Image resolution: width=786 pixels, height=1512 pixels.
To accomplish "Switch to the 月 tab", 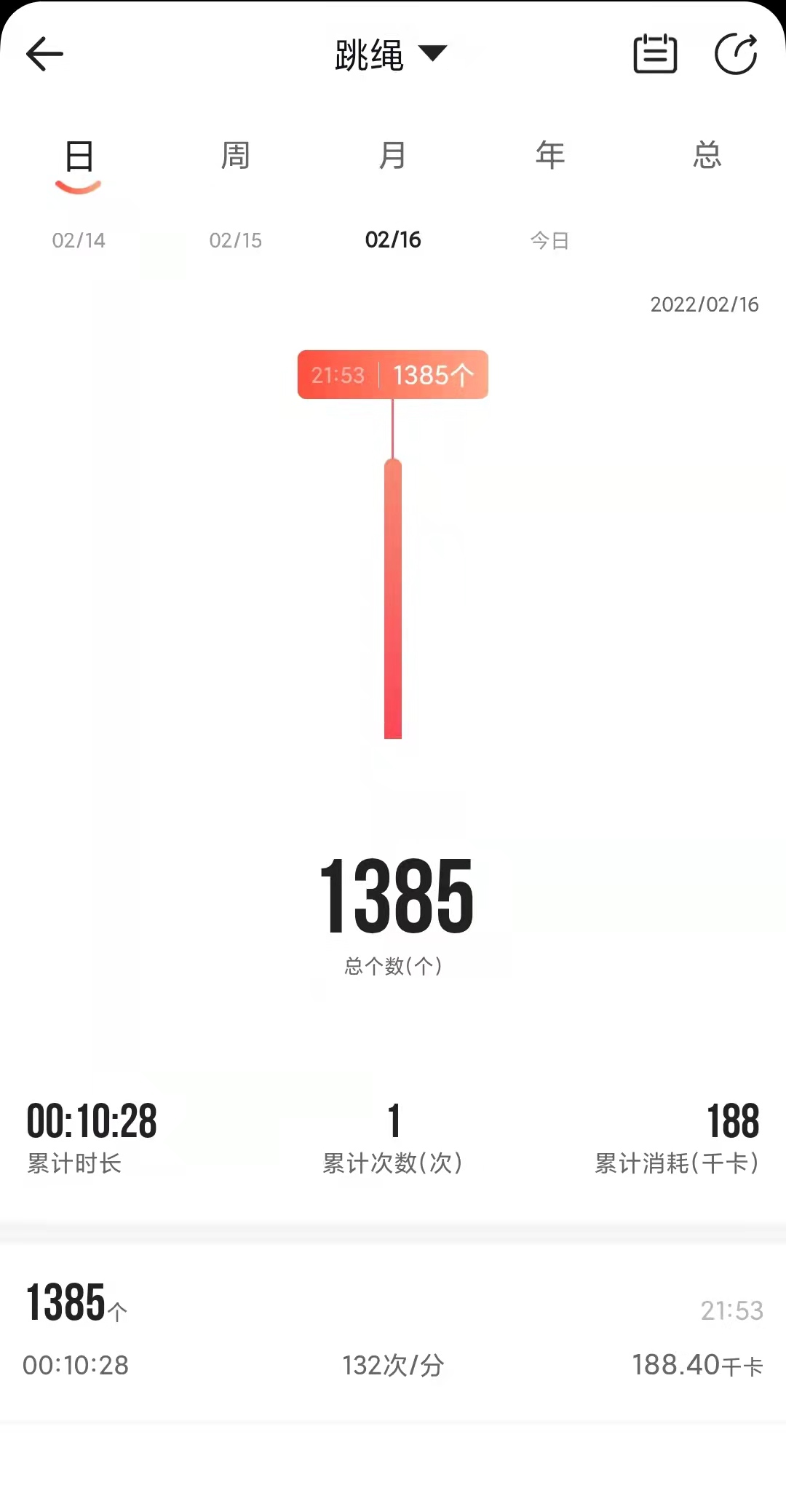I will tap(392, 155).
